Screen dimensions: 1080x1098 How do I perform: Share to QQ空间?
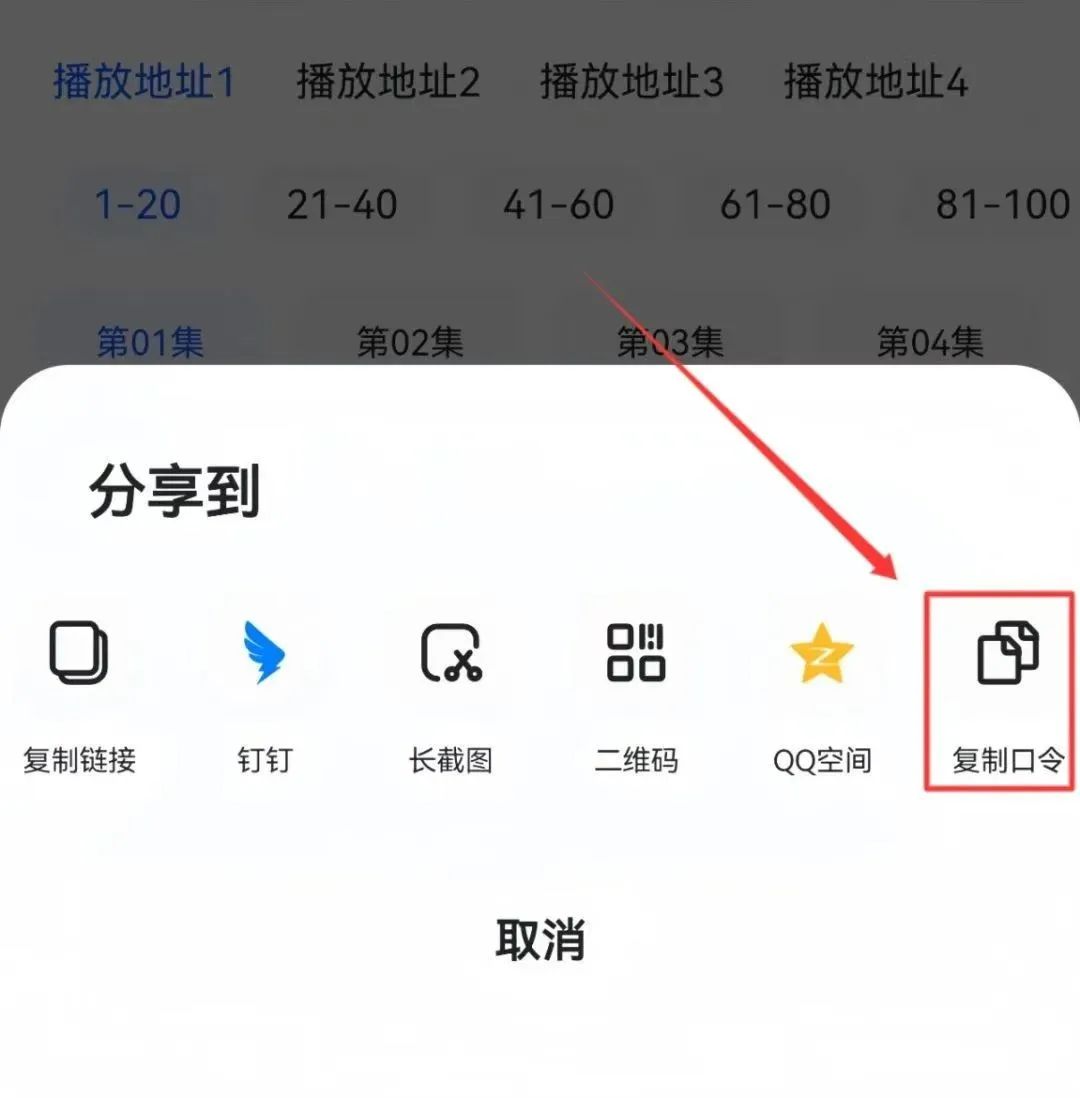pyautogui.click(x=821, y=690)
